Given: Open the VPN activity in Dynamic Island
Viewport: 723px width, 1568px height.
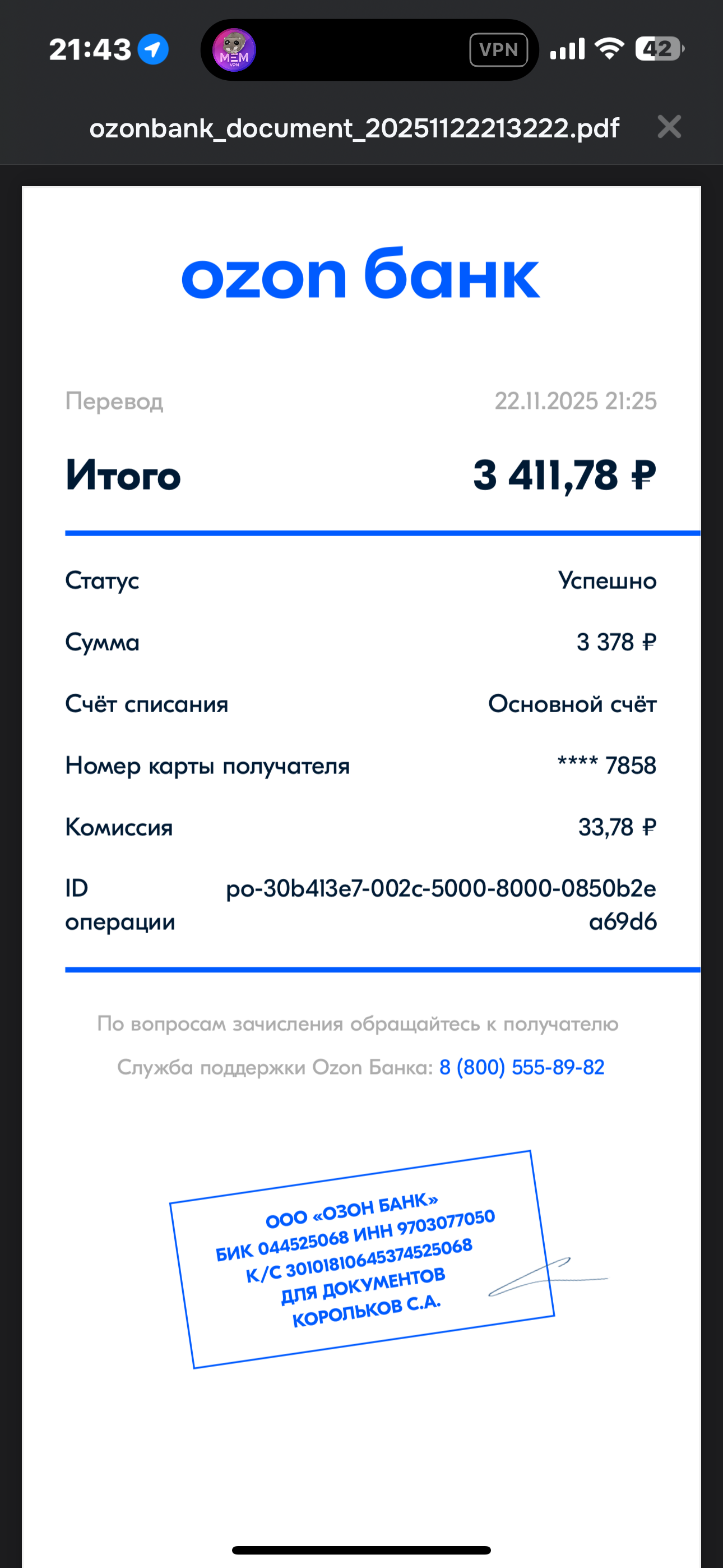Looking at the screenshot, I should pos(369,49).
